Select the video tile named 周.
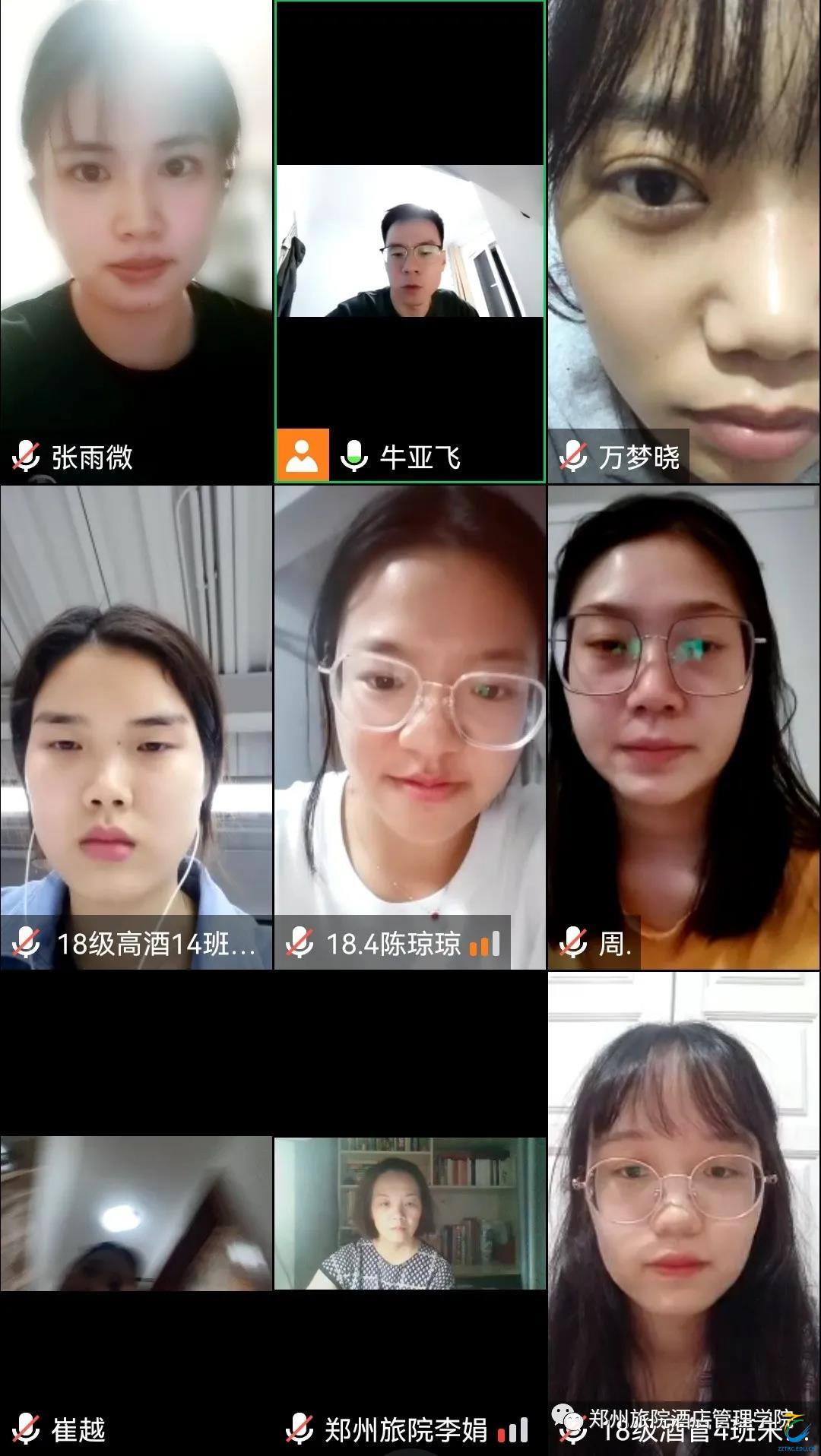 [684, 727]
